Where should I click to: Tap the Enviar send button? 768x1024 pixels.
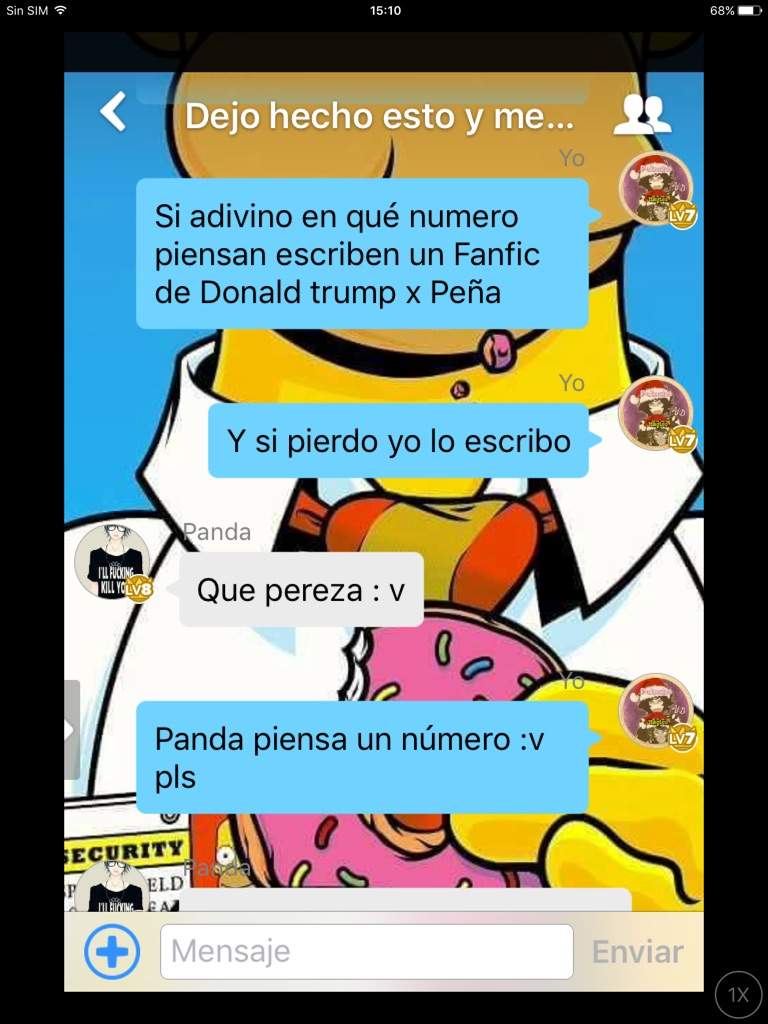tap(637, 952)
